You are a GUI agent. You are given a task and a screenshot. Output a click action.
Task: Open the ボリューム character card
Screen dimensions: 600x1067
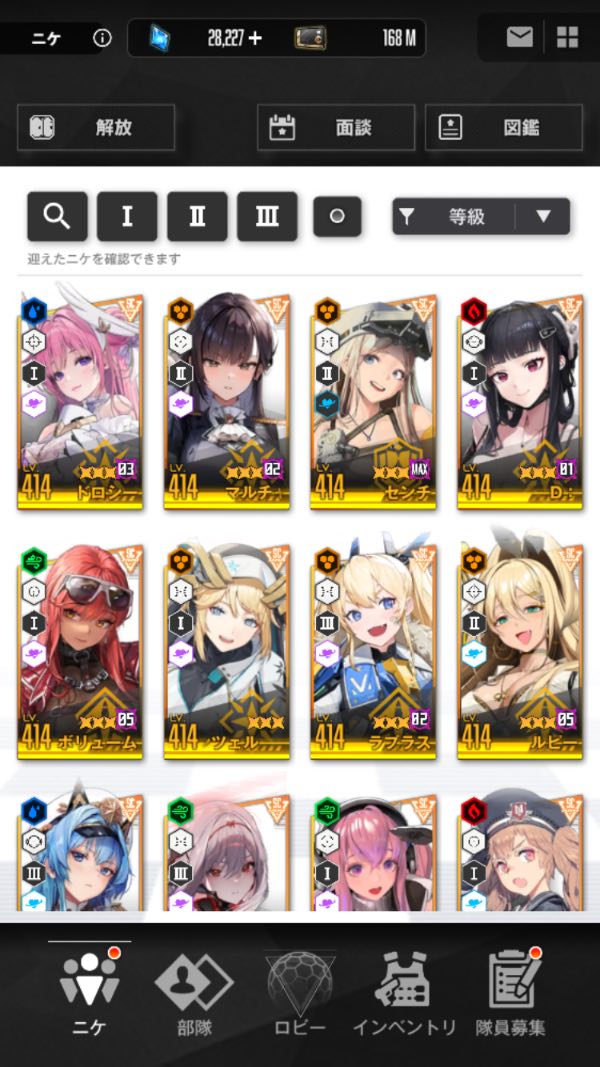(80, 652)
